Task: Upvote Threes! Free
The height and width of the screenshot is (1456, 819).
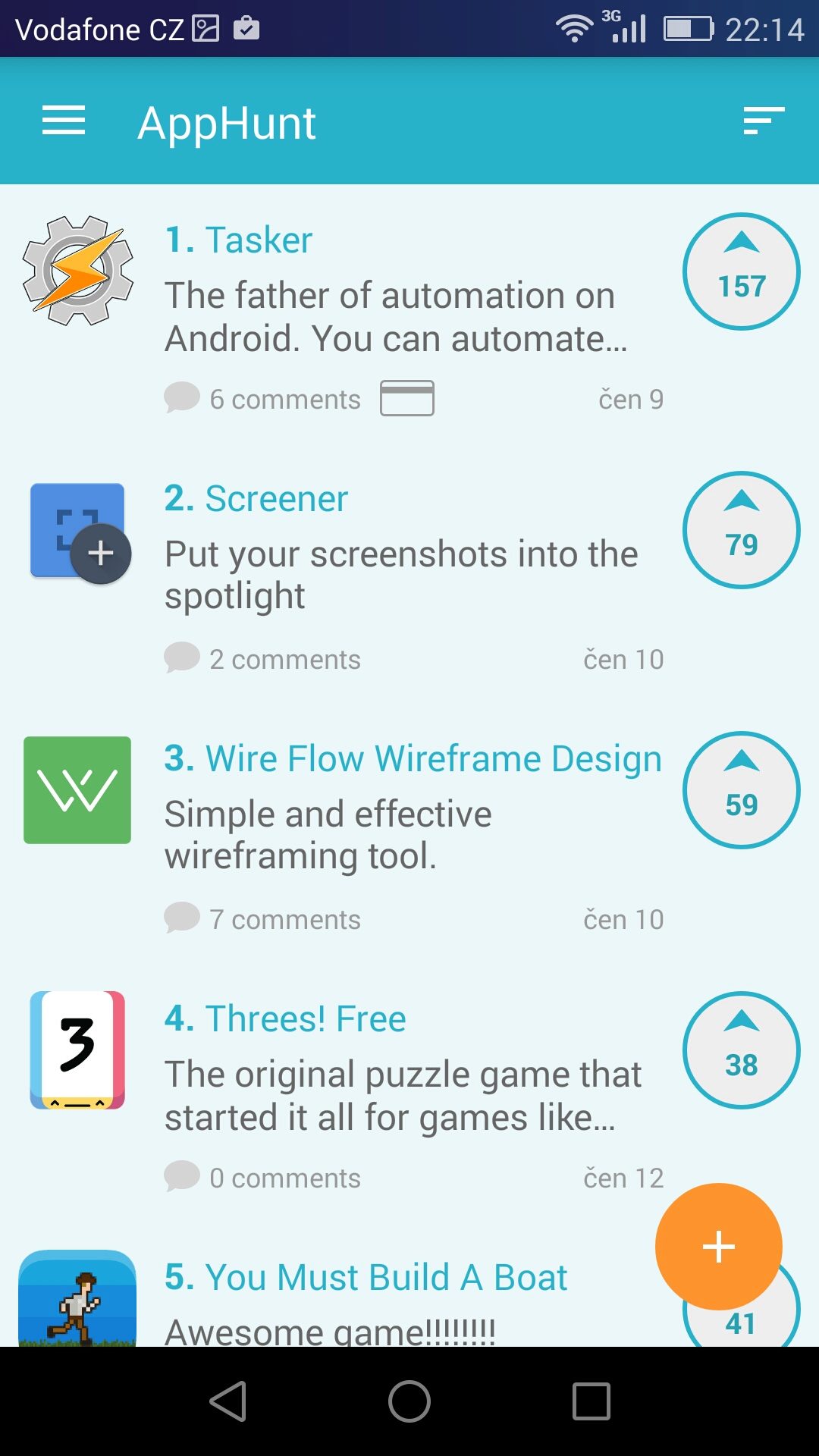Action: pos(742,1050)
